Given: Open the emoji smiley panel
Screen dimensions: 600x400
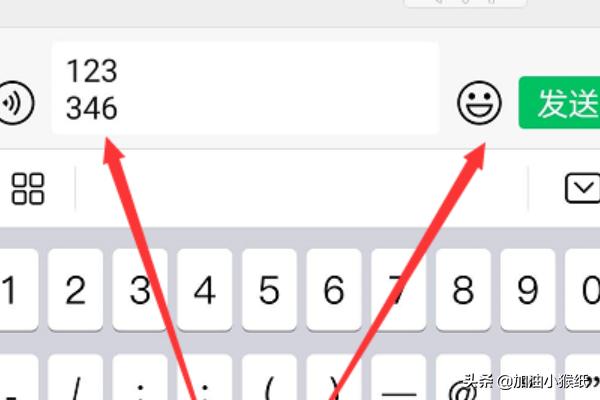Looking at the screenshot, I should click(480, 101).
